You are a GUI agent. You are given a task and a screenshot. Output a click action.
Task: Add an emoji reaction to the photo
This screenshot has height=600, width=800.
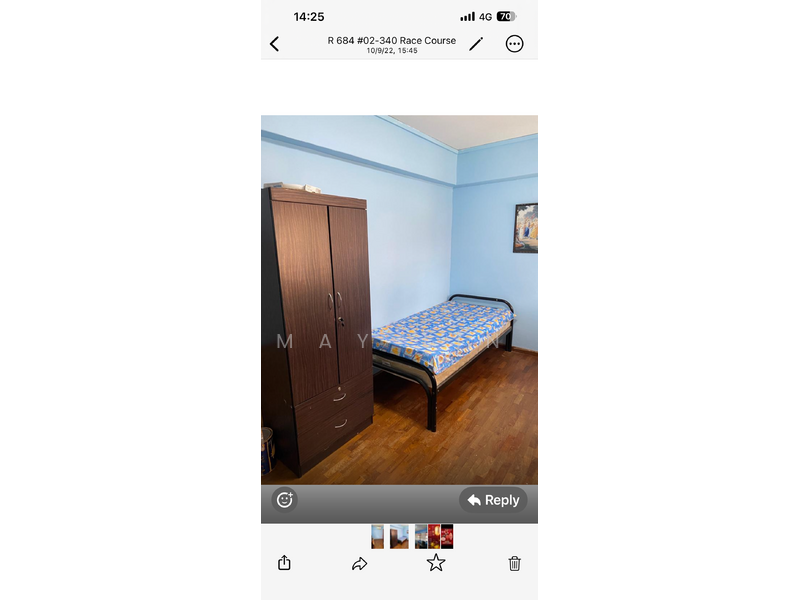(x=285, y=500)
